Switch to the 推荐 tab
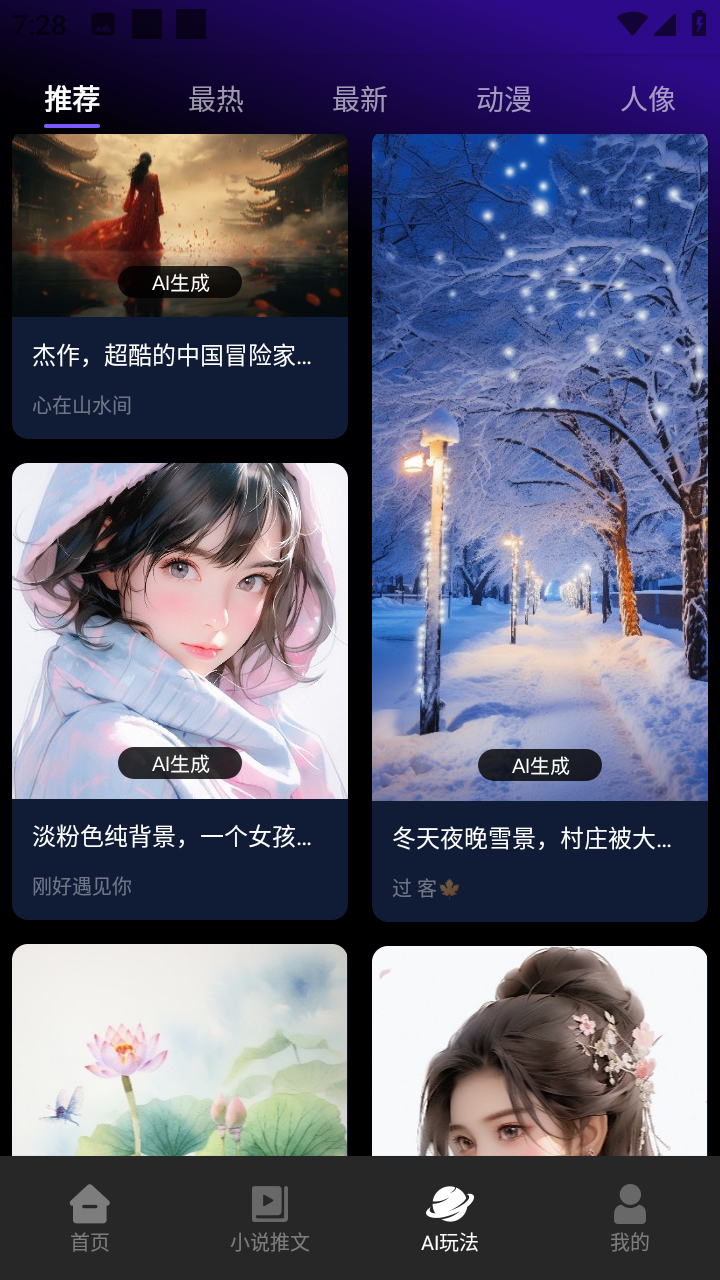The height and width of the screenshot is (1280, 720). [72, 99]
